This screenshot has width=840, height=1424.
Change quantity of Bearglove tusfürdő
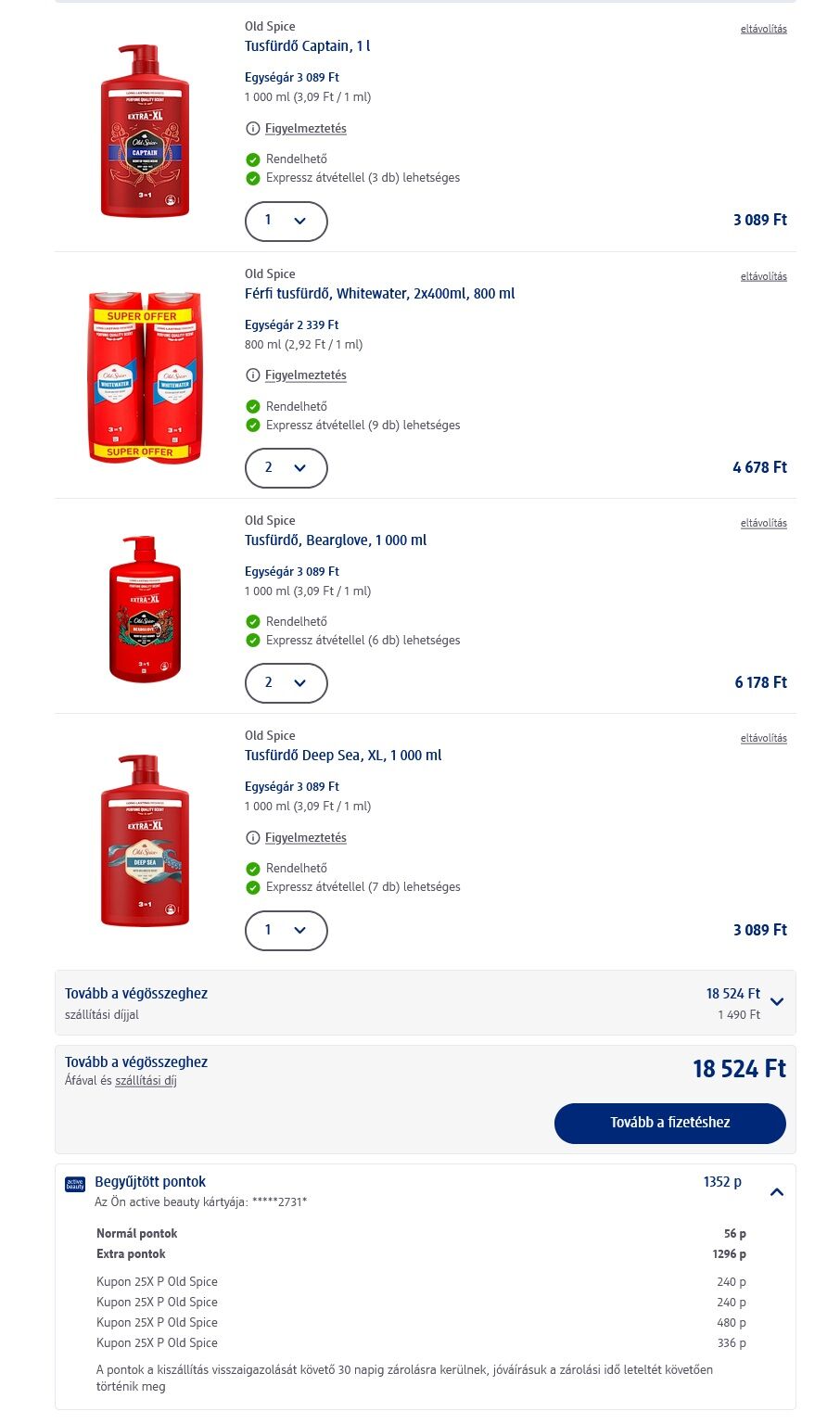(286, 683)
